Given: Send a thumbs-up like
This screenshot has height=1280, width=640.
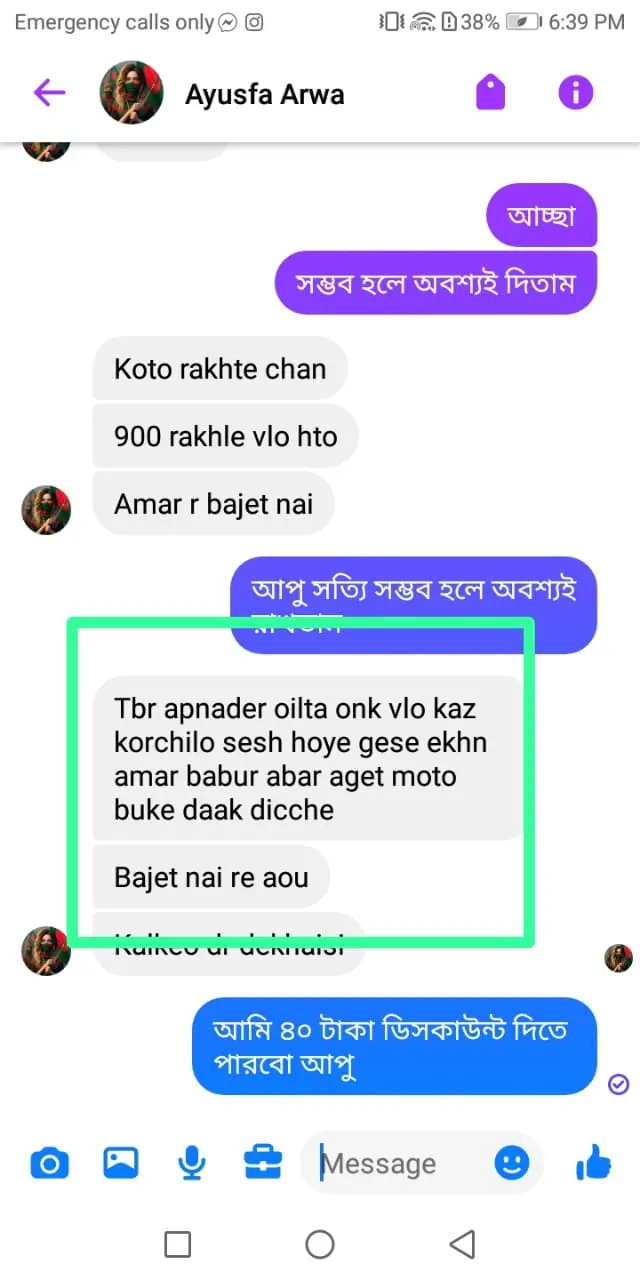Looking at the screenshot, I should coord(593,1163).
